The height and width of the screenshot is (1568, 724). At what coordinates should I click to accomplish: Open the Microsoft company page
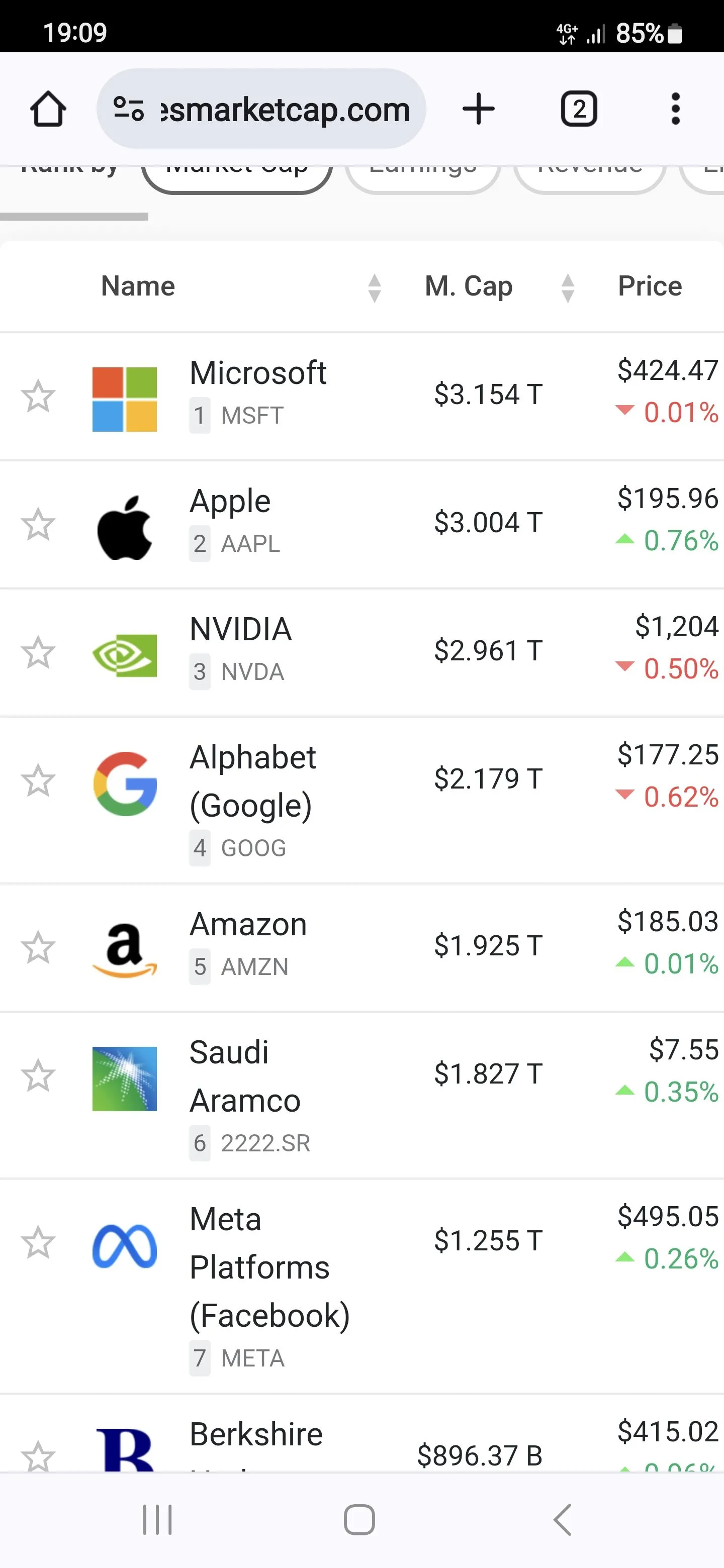coord(257,373)
